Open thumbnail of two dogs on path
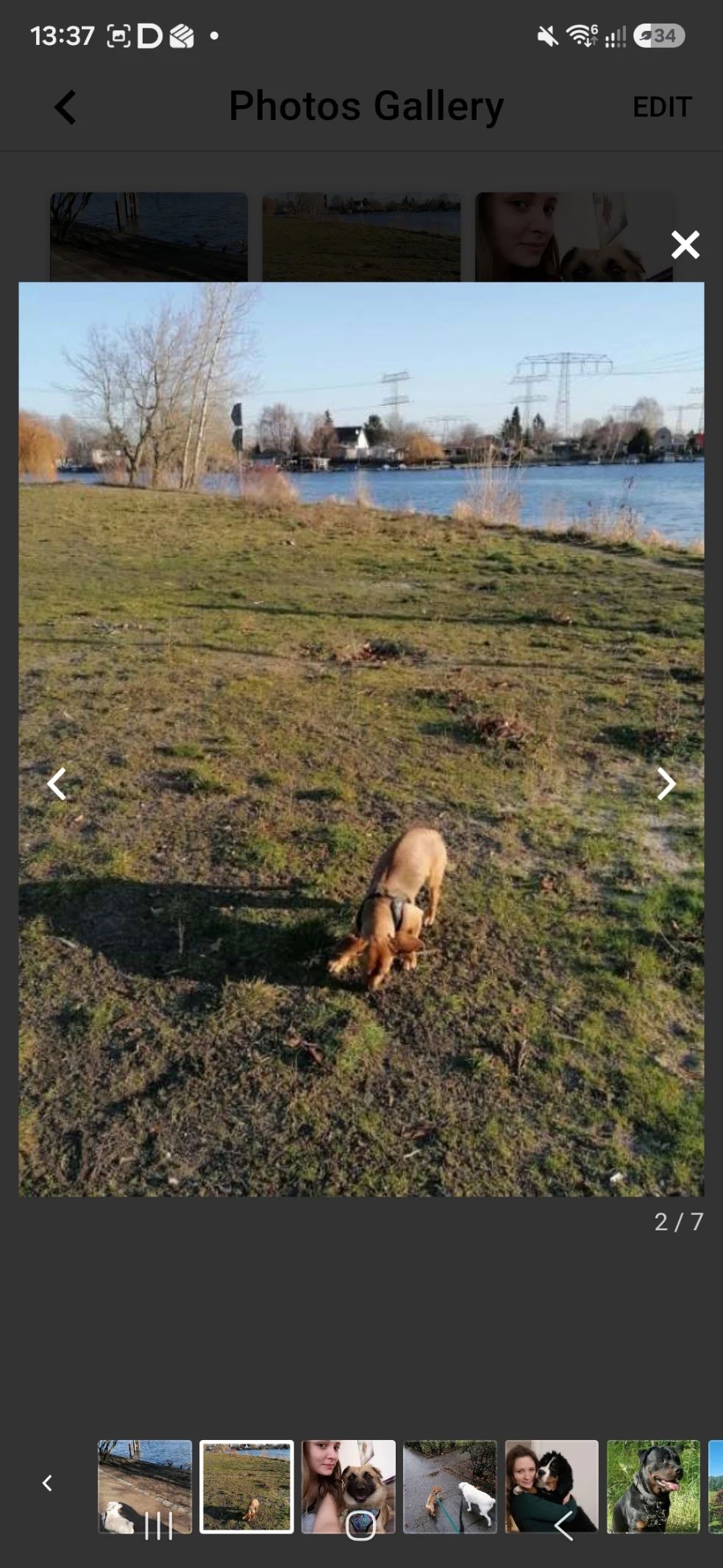Viewport: 723px width, 1568px height. [450, 1486]
